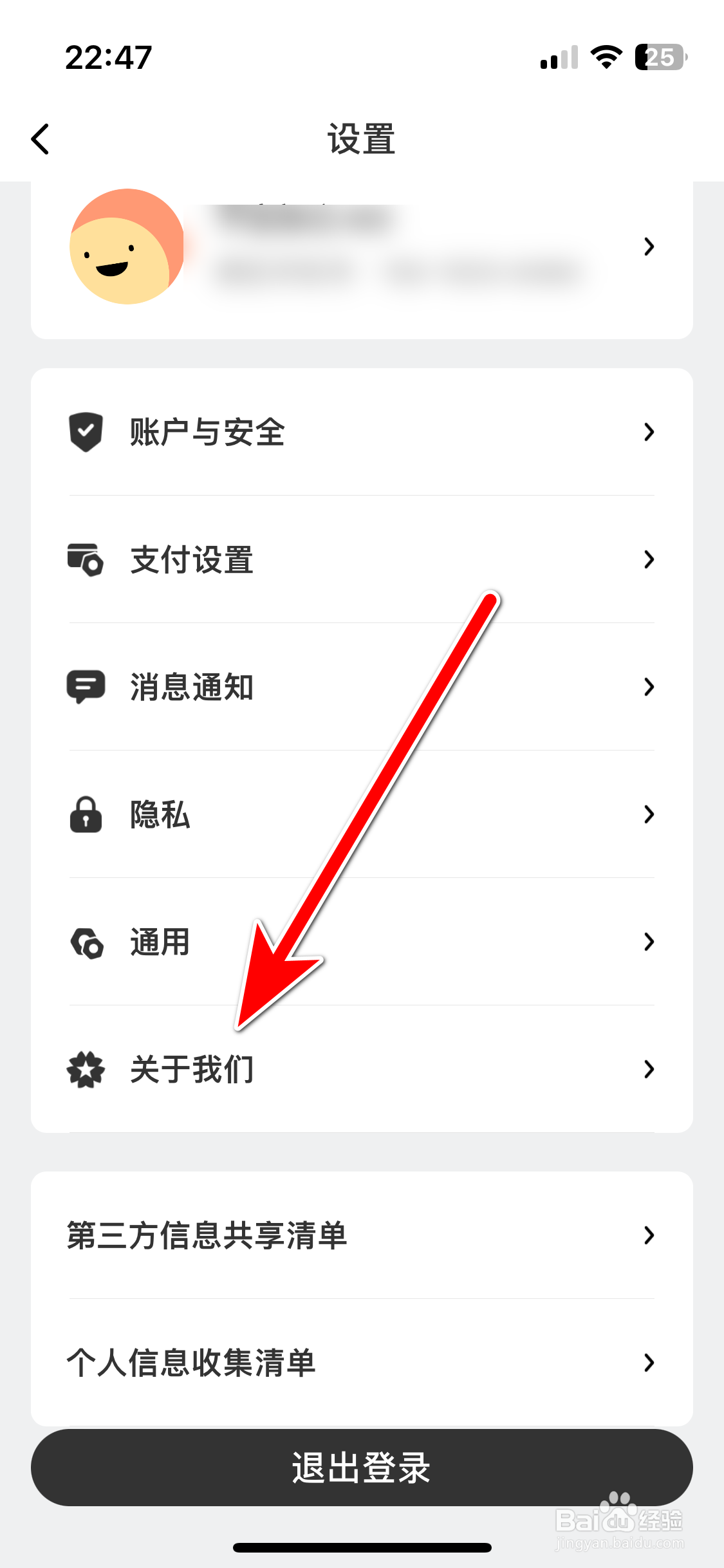Click the back arrow in the top left
Viewport: 724px width, 1568px height.
40,138
